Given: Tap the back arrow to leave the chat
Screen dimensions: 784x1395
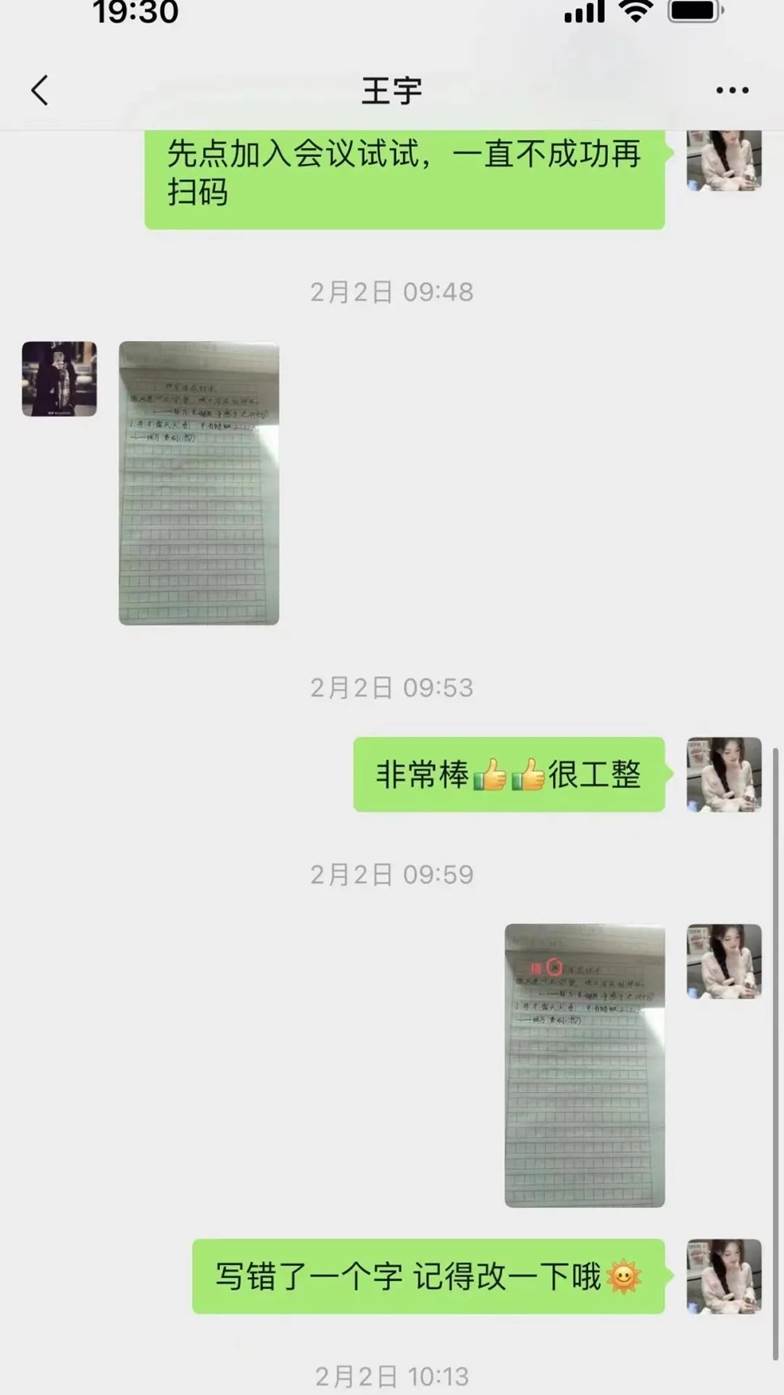Looking at the screenshot, I should [38, 89].
